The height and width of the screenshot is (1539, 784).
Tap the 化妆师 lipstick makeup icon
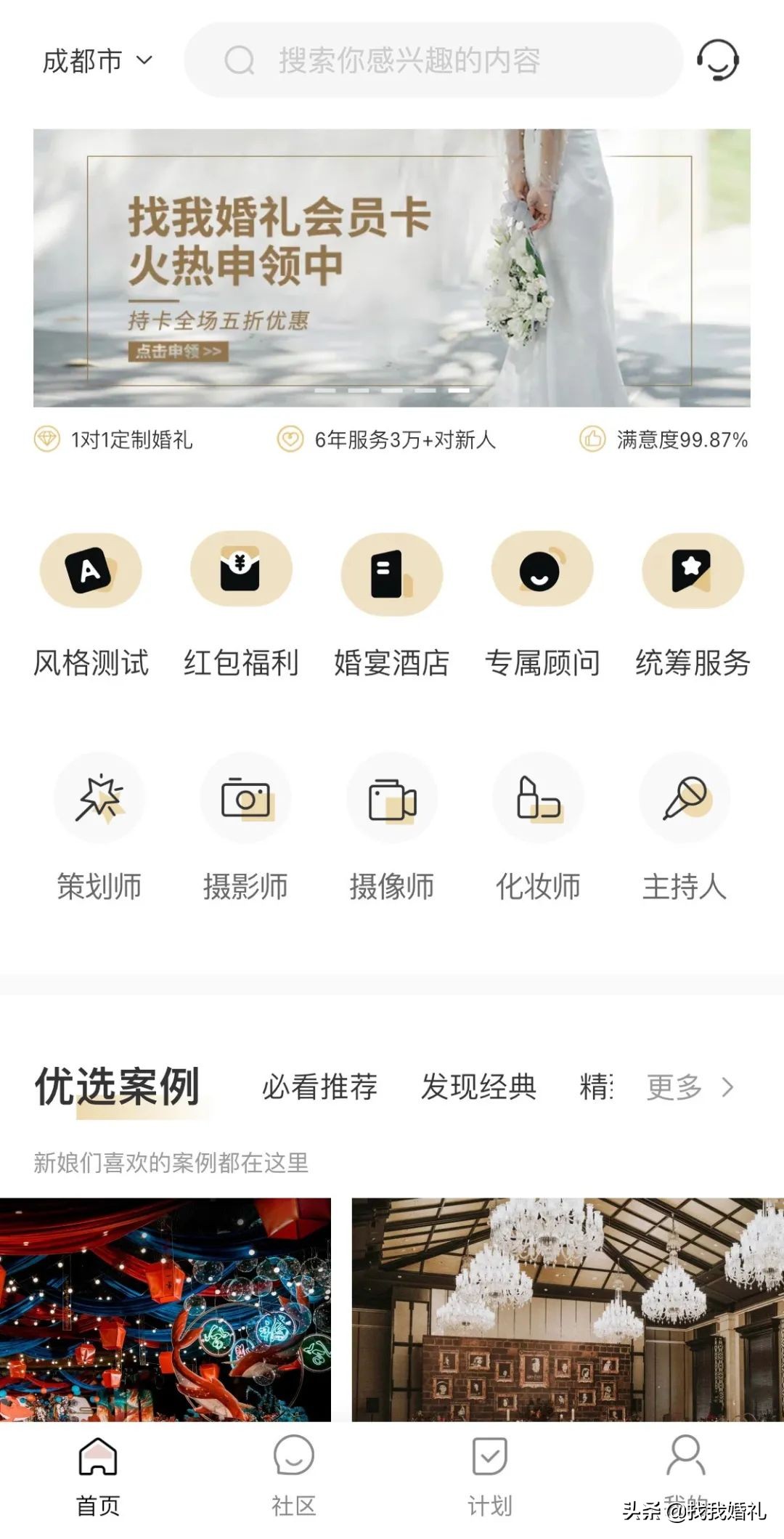click(x=537, y=797)
